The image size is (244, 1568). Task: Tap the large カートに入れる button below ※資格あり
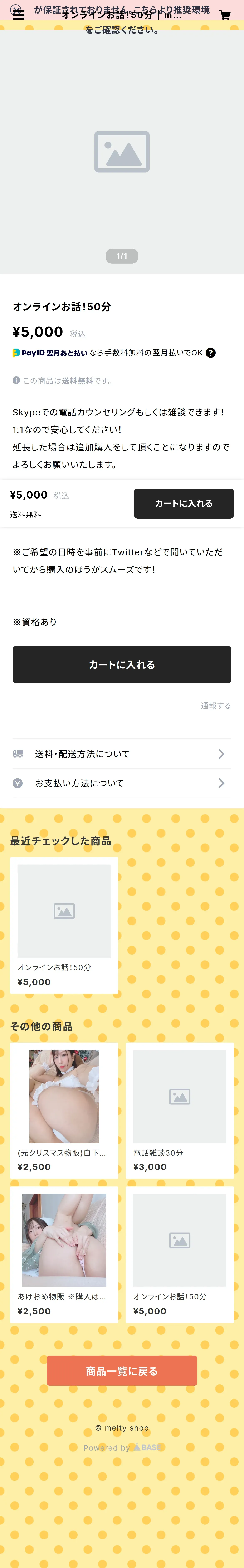pos(122,665)
